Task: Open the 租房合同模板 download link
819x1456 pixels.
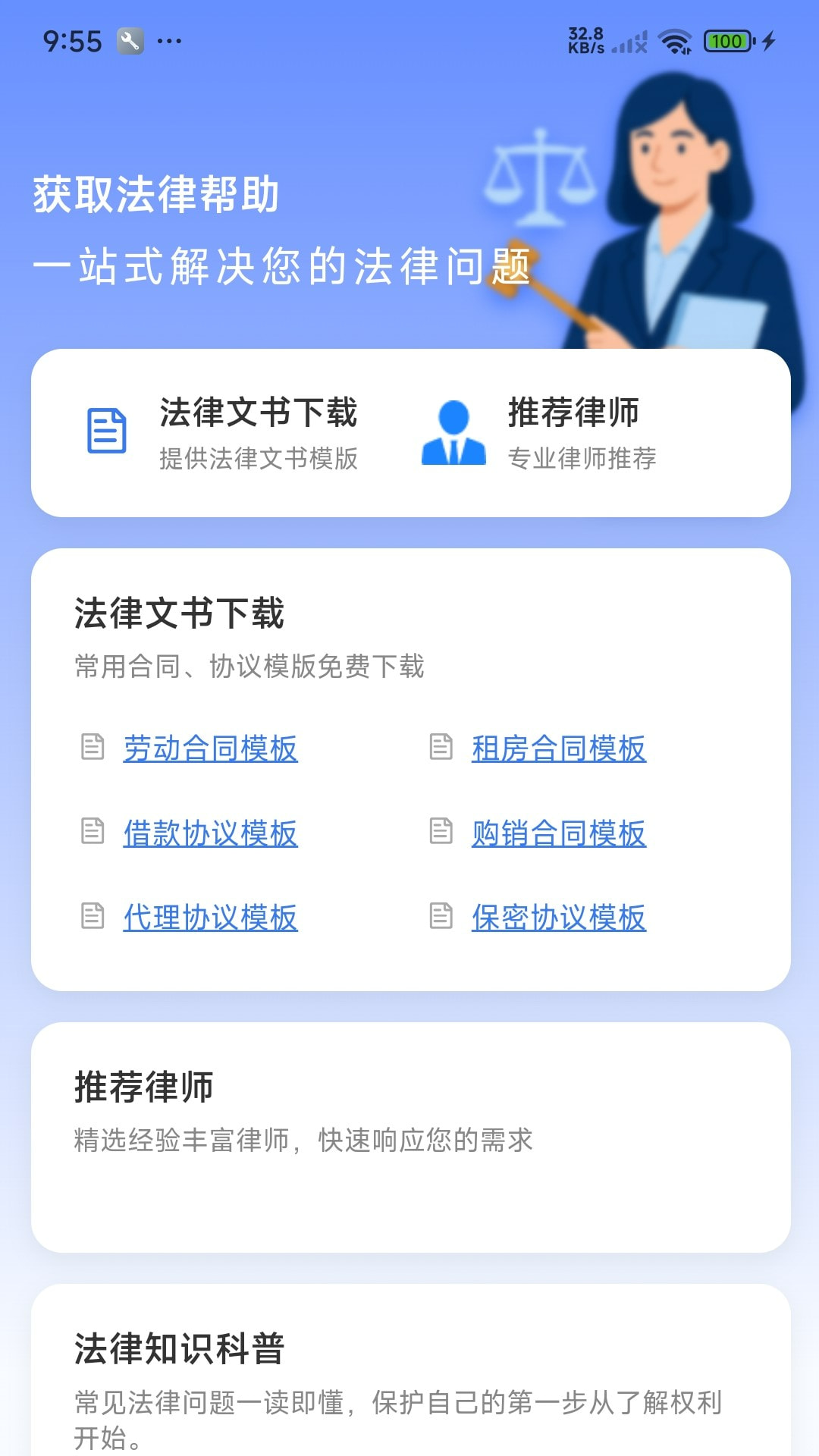Action: point(559,748)
